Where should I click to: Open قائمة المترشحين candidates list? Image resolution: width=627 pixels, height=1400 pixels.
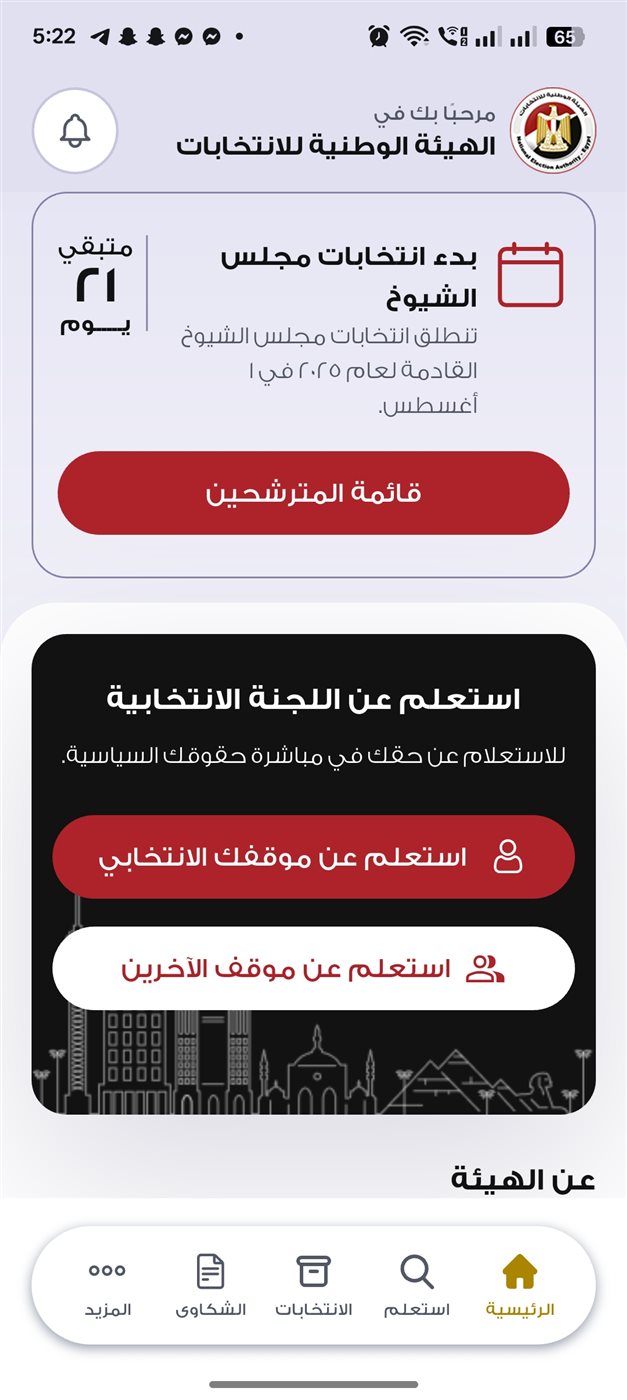coord(313,493)
